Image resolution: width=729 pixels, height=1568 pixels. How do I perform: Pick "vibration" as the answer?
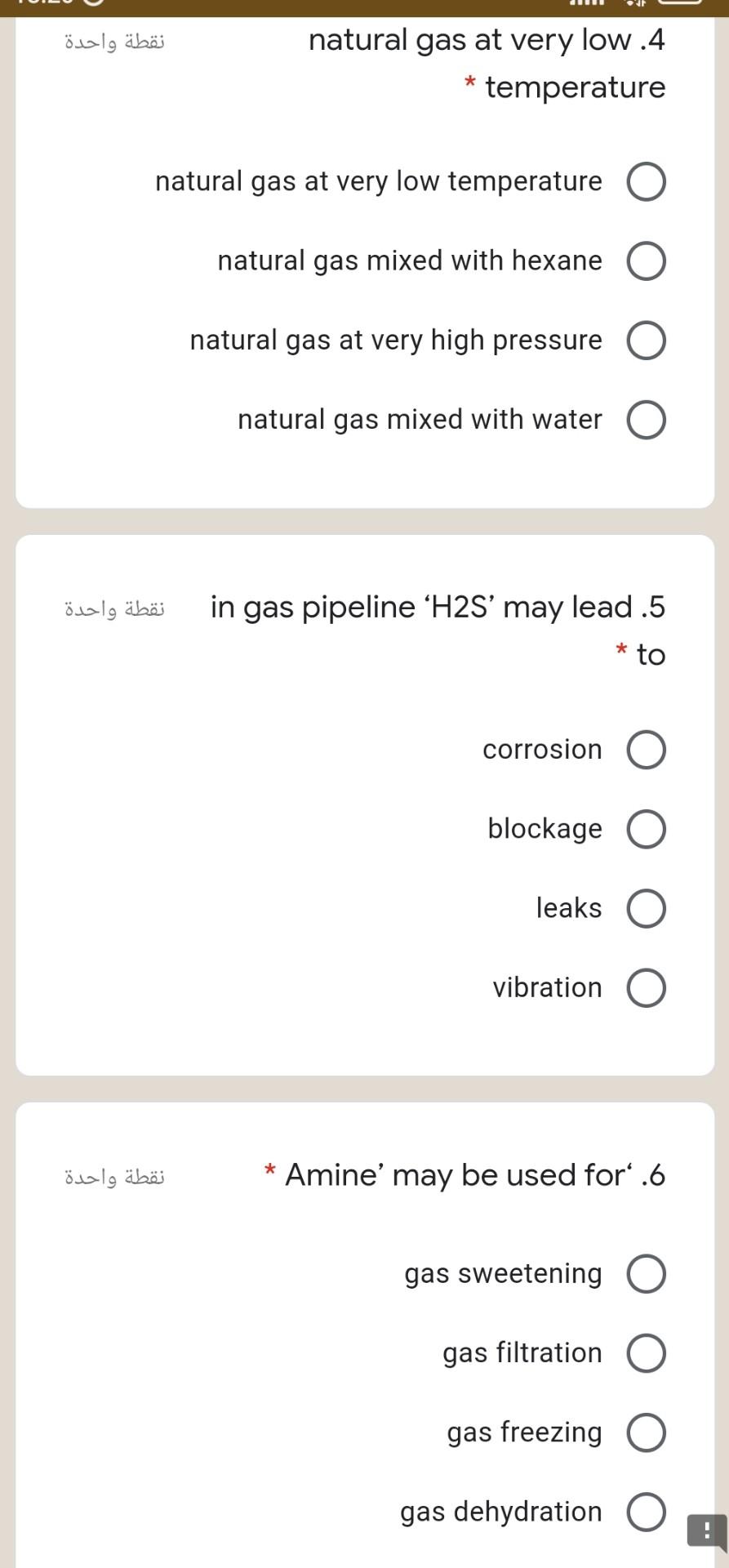pos(646,987)
